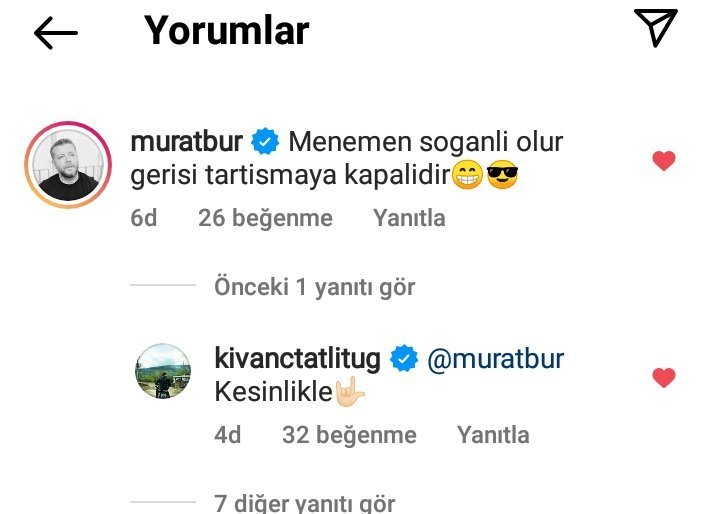Open muratbur's profile picture

coord(66,165)
